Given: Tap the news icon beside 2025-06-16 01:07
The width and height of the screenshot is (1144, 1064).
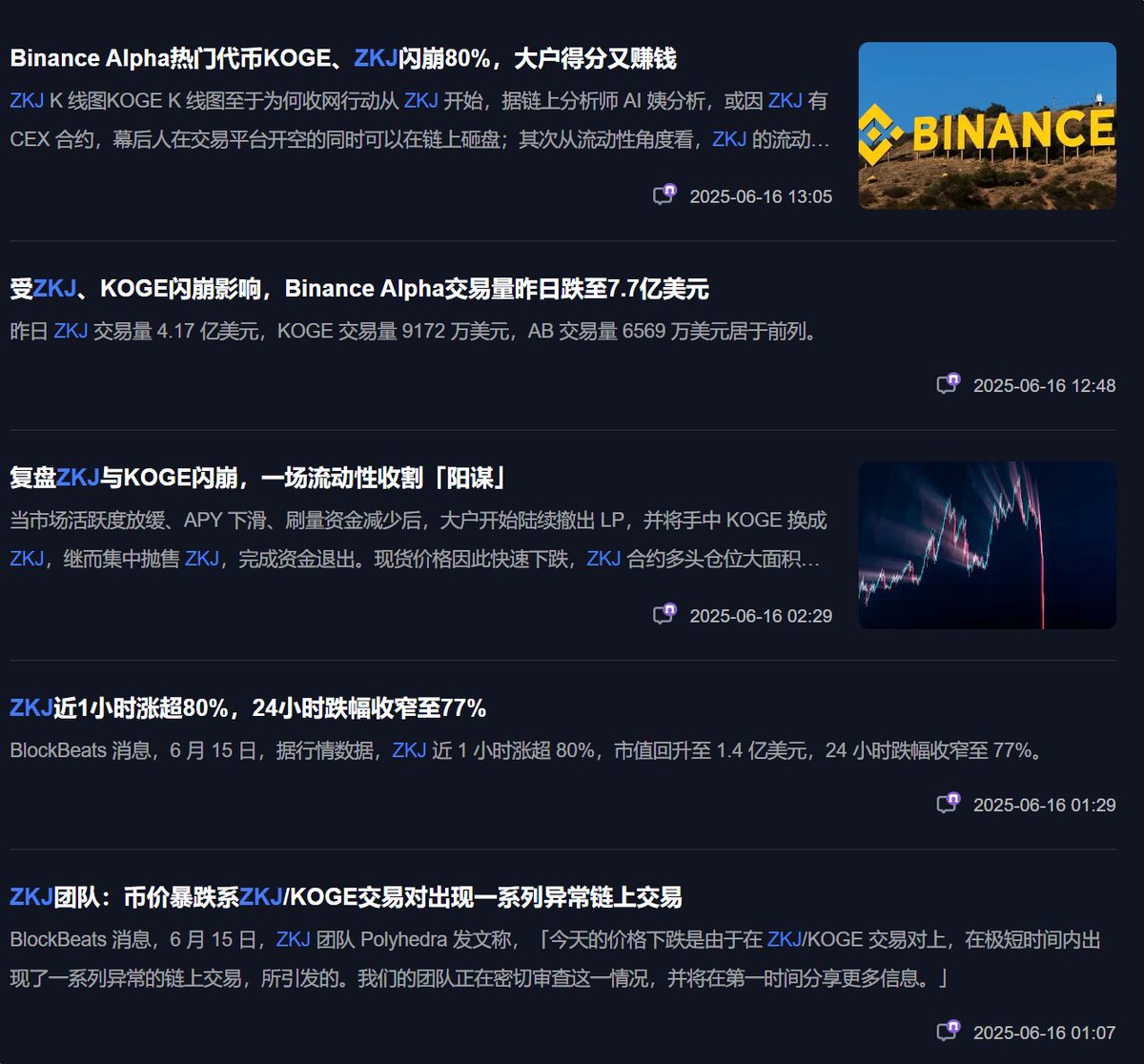Looking at the screenshot, I should click(948, 1031).
